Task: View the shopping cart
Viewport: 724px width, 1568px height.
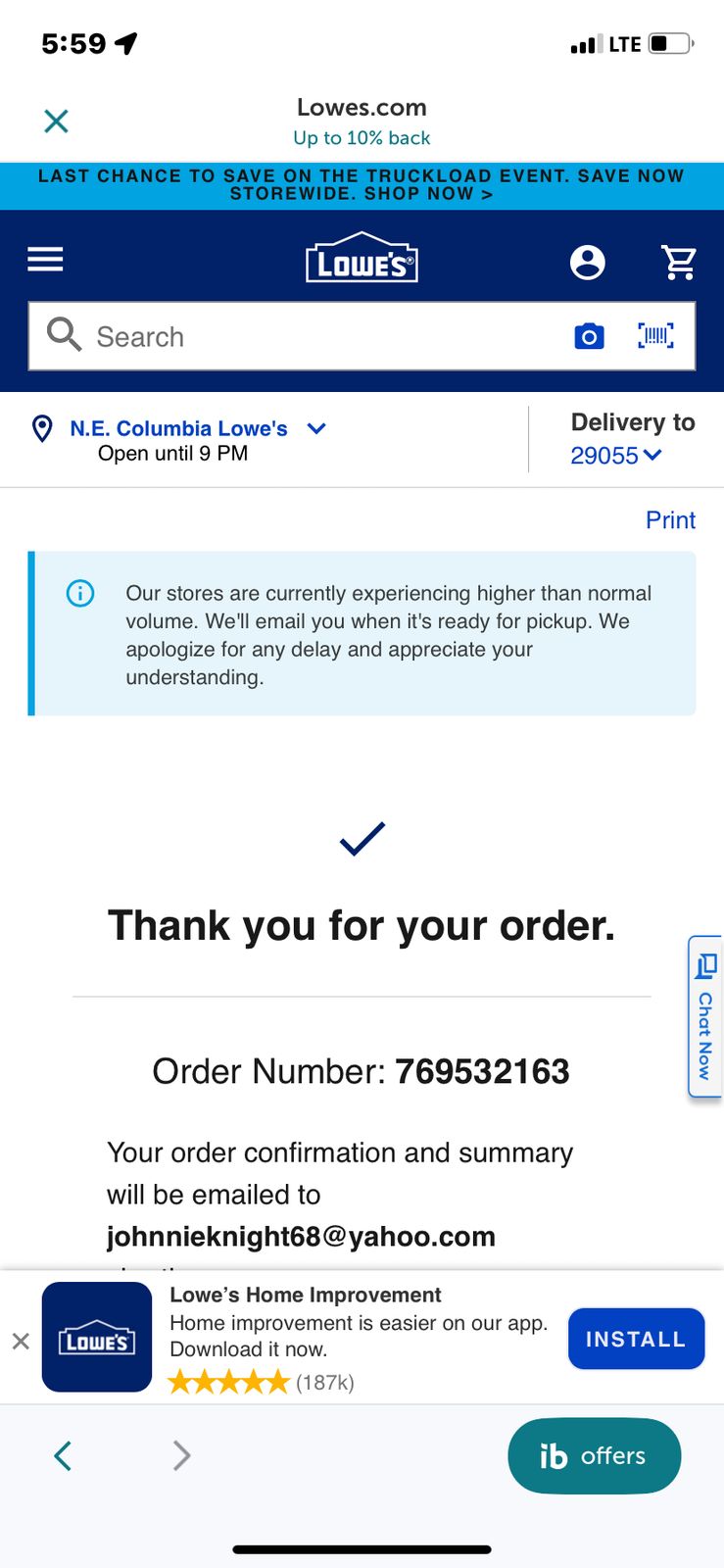Action: 678,263
